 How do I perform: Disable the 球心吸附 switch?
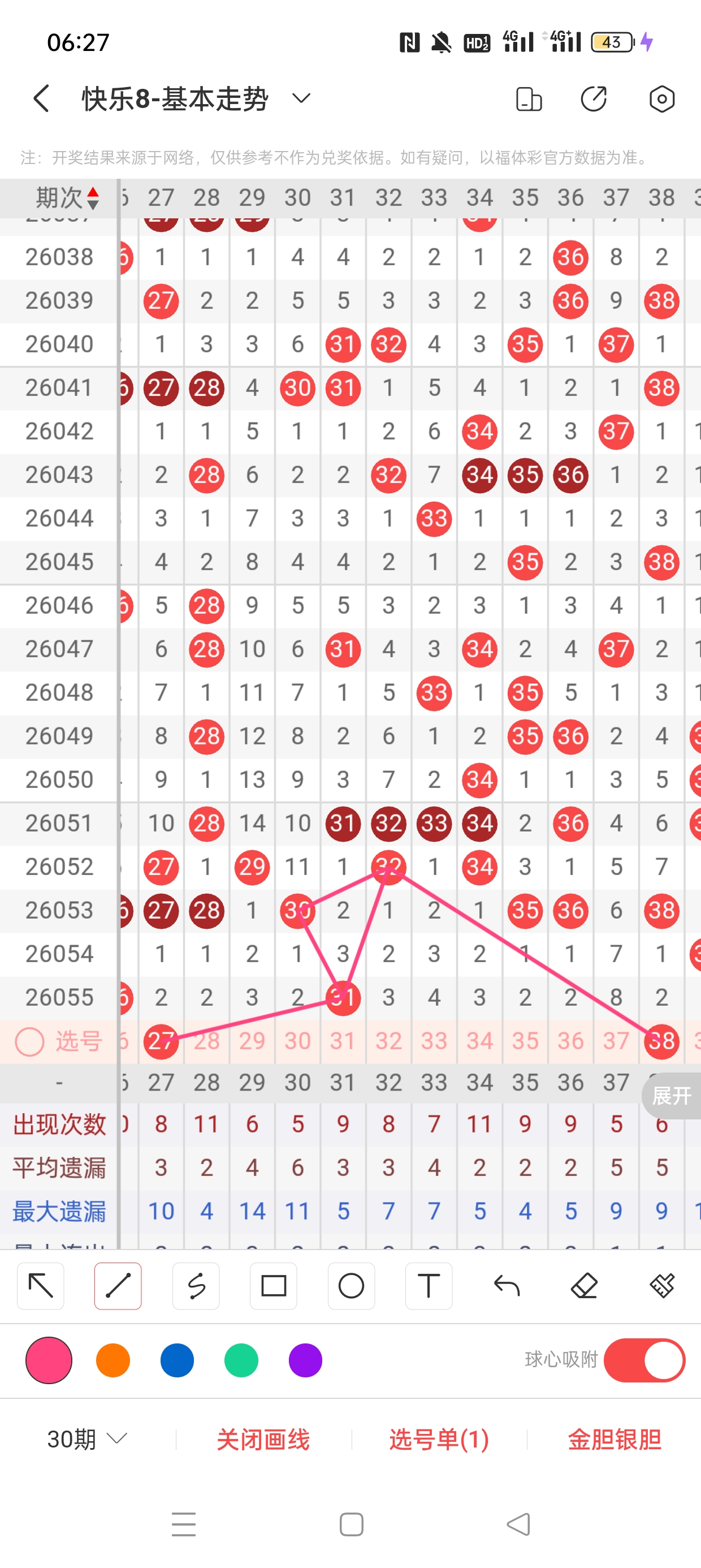[x=644, y=1360]
